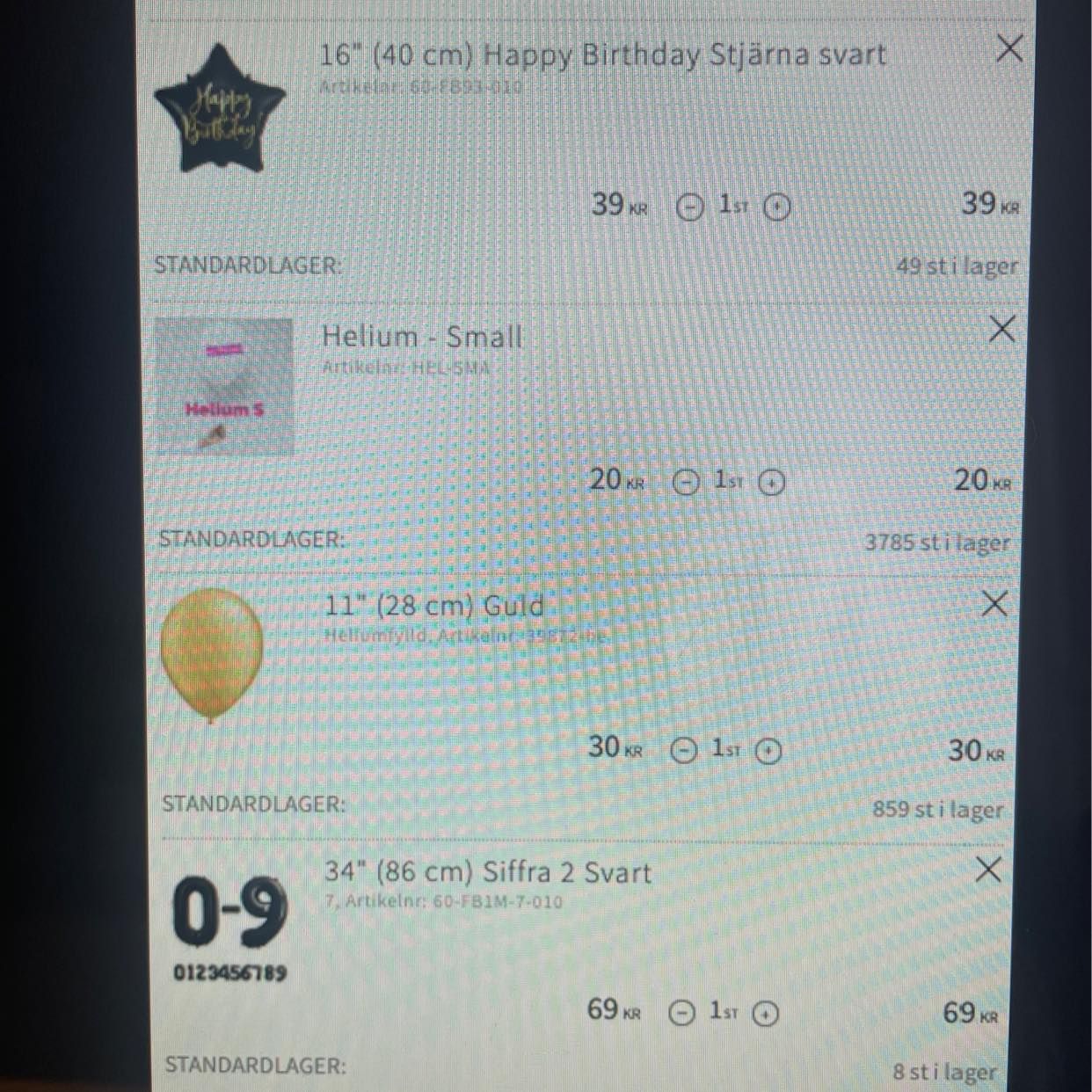Image resolution: width=1092 pixels, height=1092 pixels.
Task: Decrease quantity of Siffra 2 Svart
Action: coord(681,1014)
